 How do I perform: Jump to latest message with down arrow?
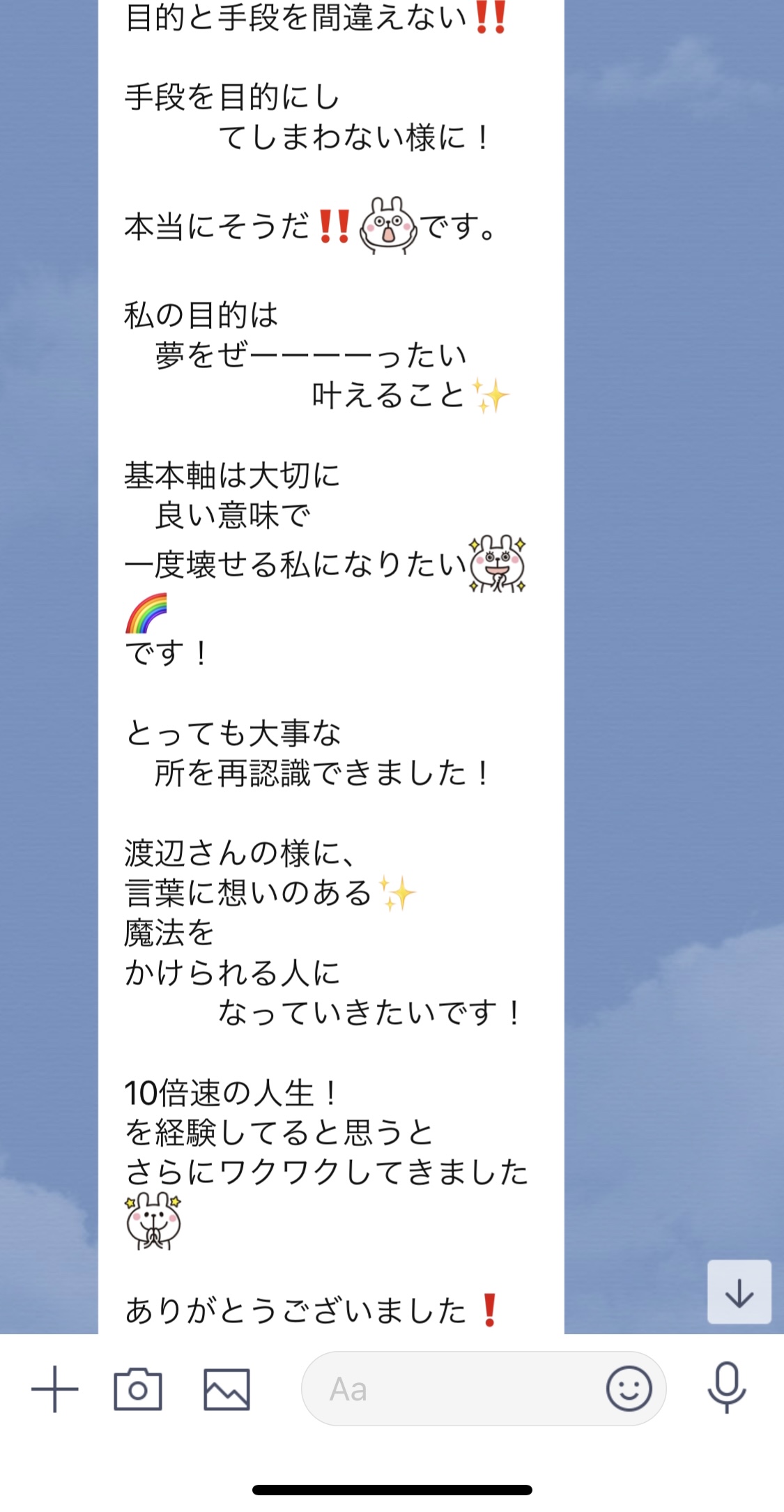pos(739,1292)
